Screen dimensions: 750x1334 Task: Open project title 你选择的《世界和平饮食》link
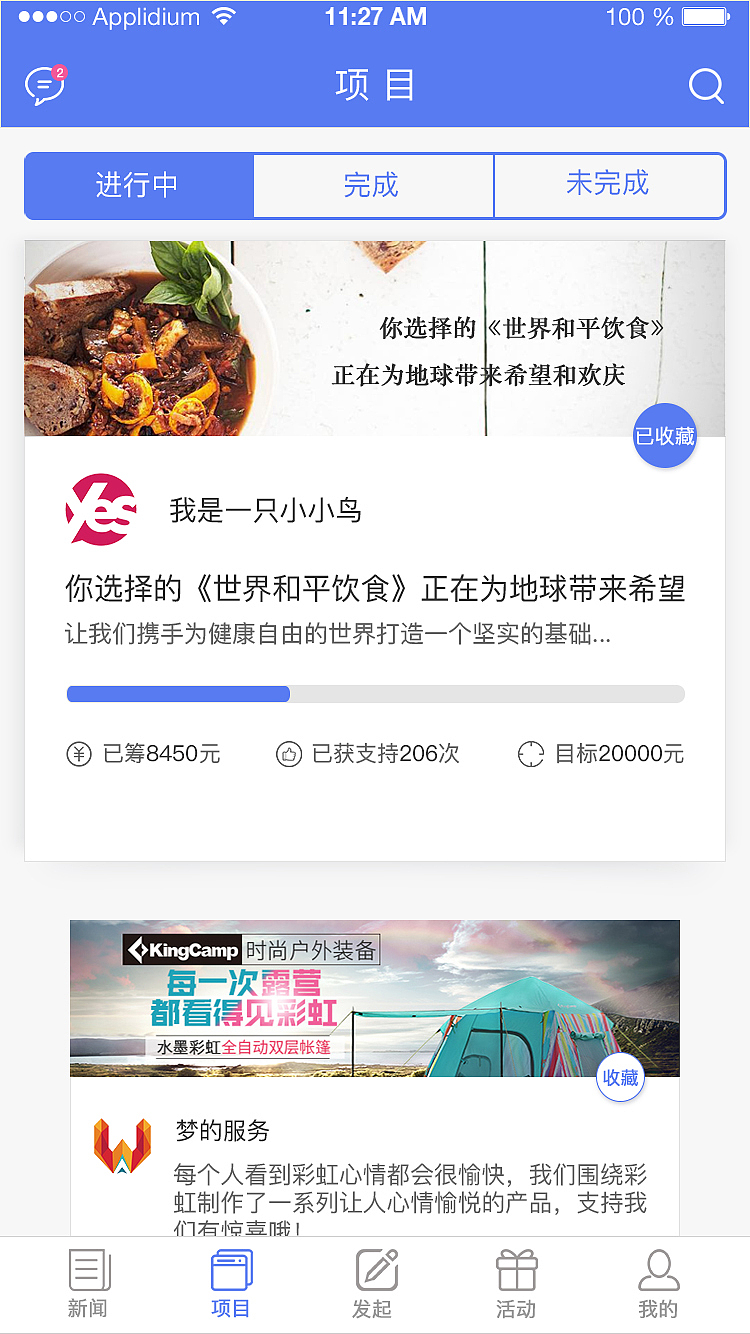pyautogui.click(x=375, y=590)
